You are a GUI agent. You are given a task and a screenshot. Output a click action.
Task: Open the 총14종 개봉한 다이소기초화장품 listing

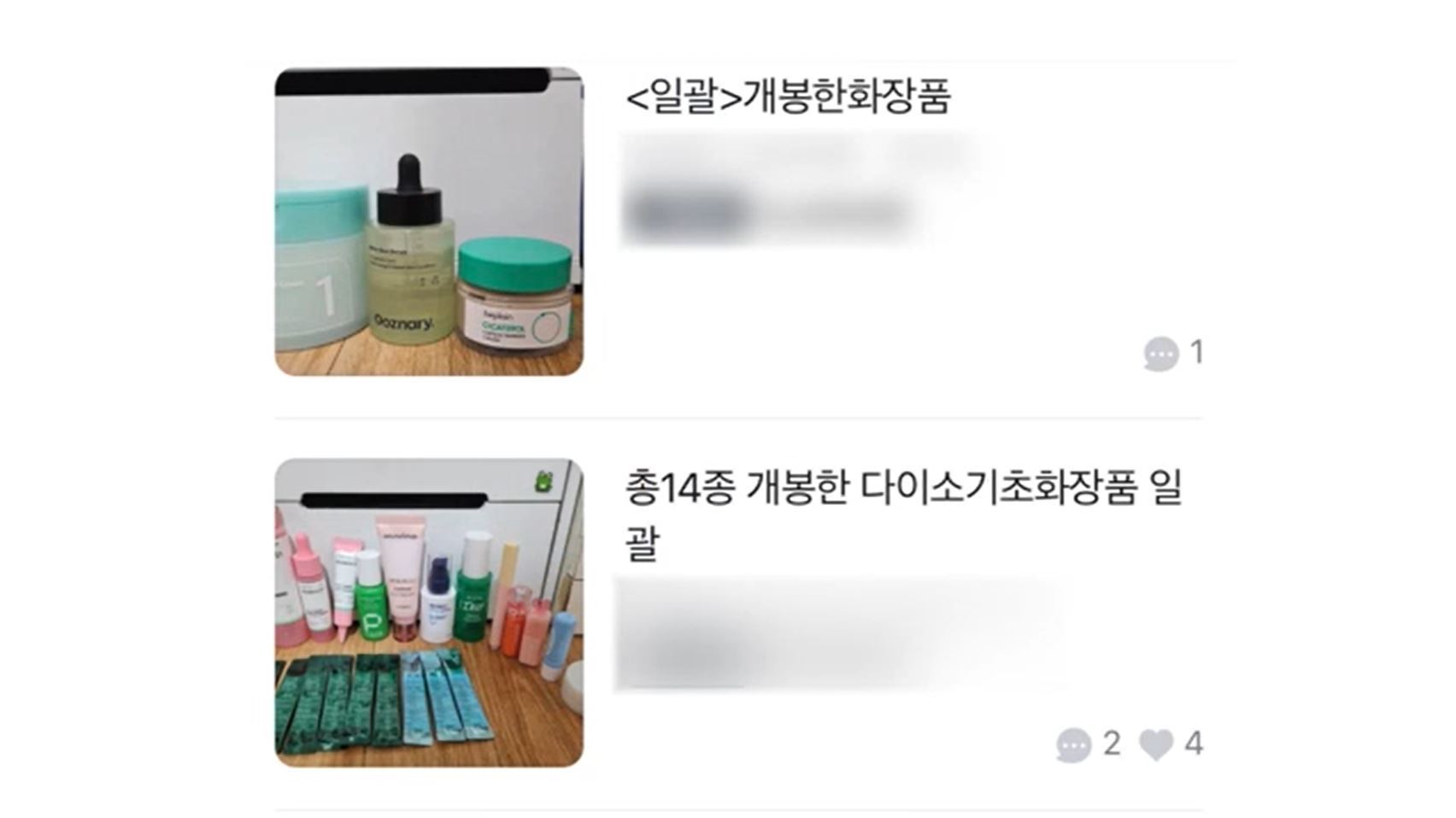click(902, 489)
